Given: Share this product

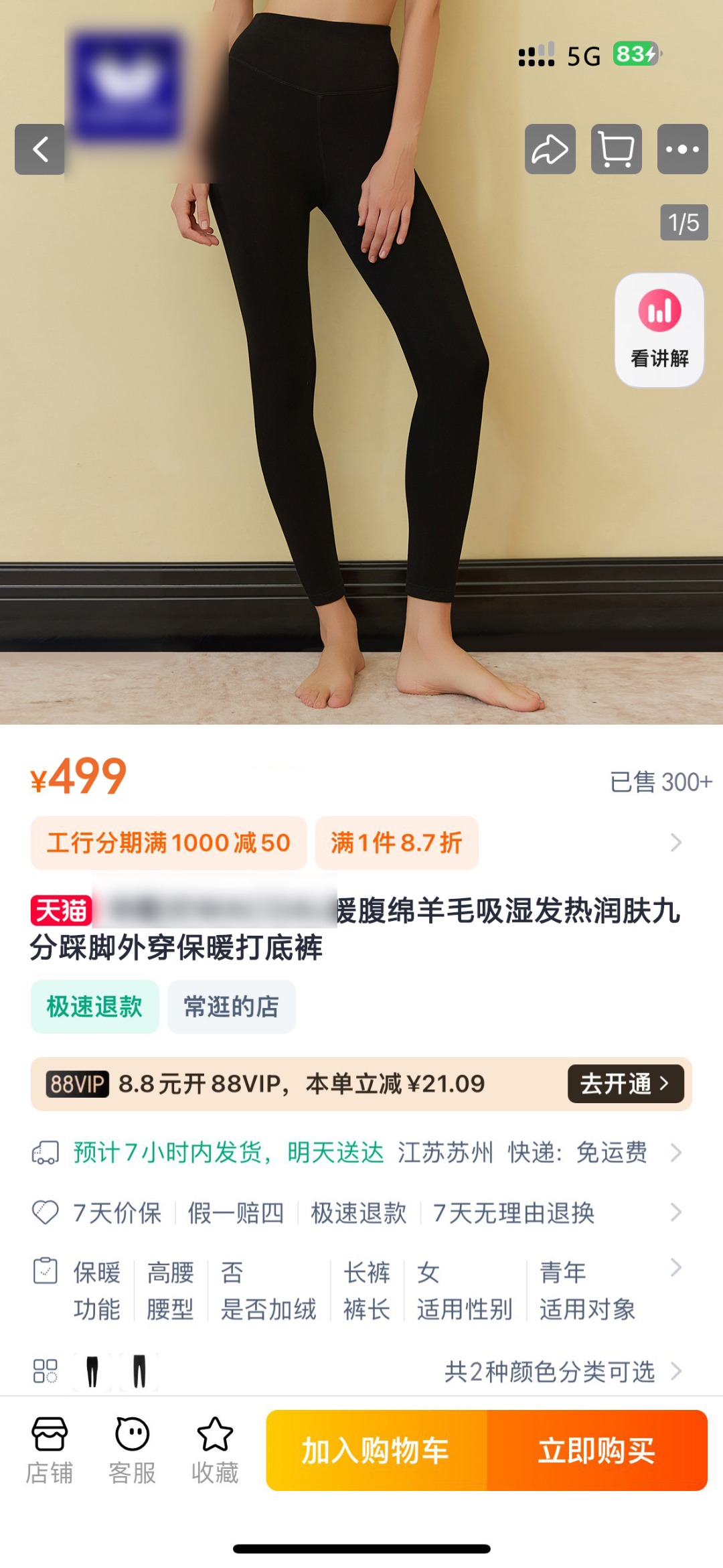Looking at the screenshot, I should pyautogui.click(x=550, y=149).
